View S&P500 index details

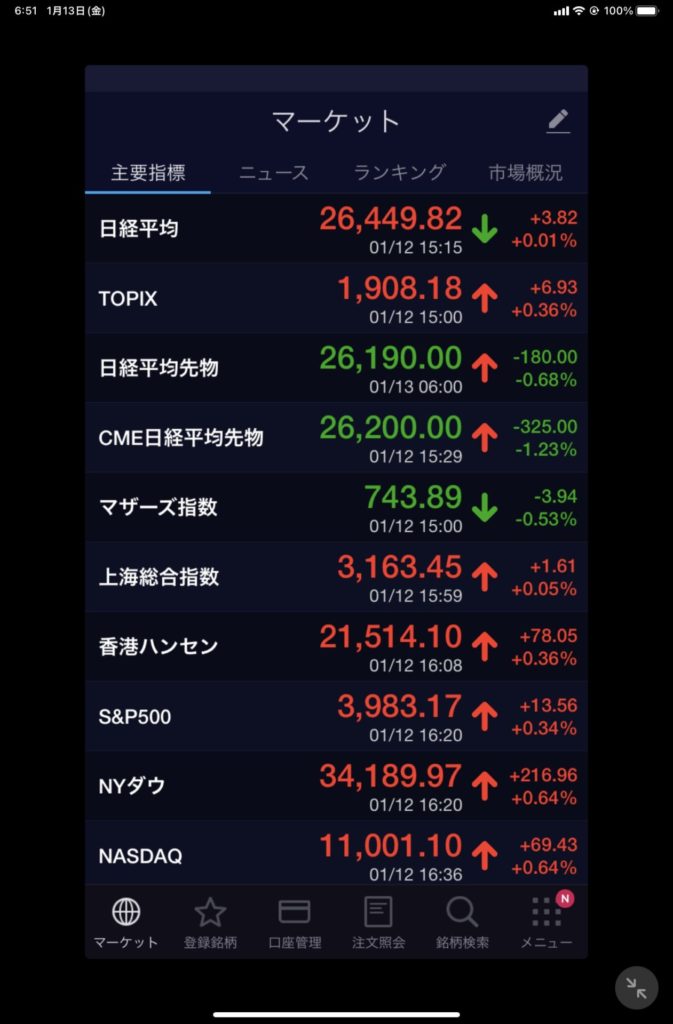pos(336,716)
